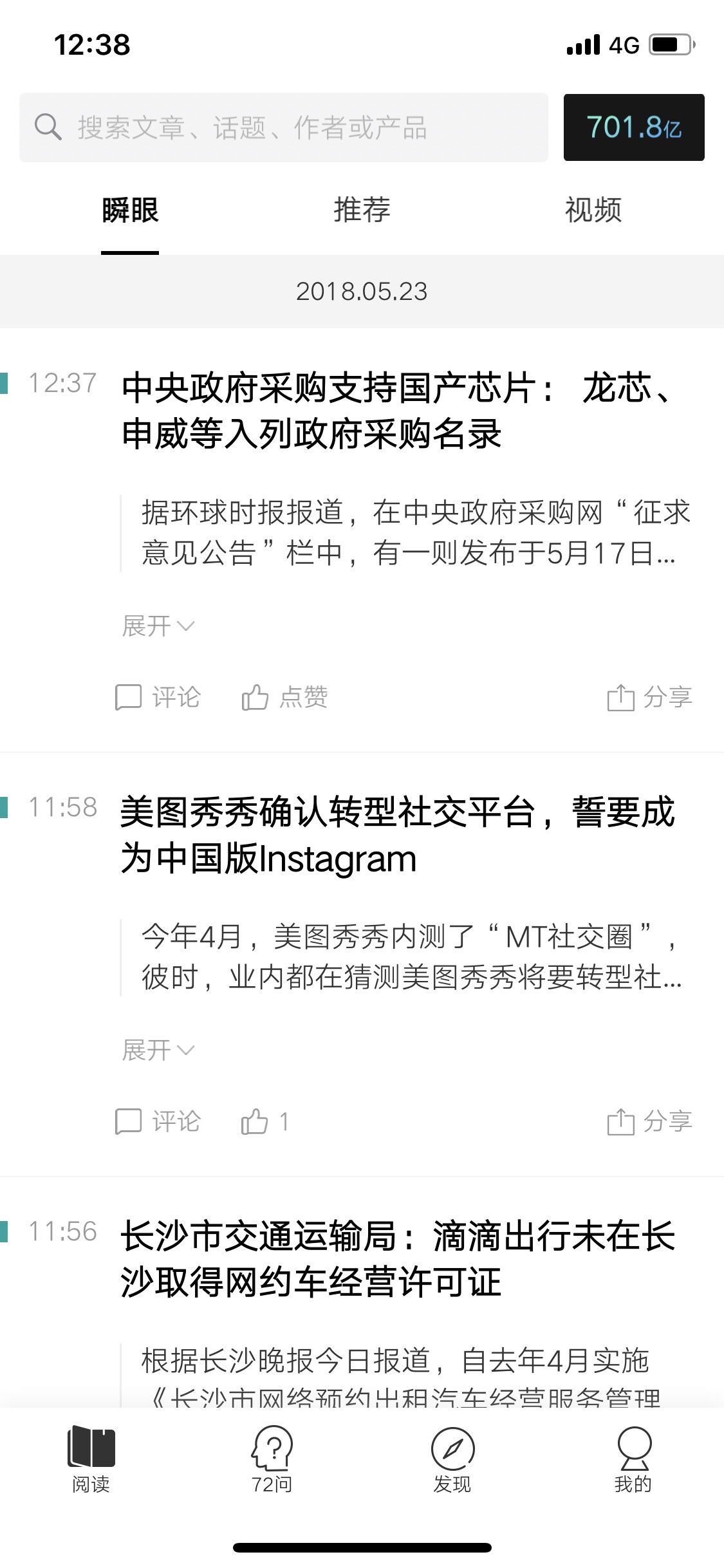
Task: Open the 长沙市交通运输局 滴滴出行 news item
Action: pyautogui.click(x=398, y=1259)
